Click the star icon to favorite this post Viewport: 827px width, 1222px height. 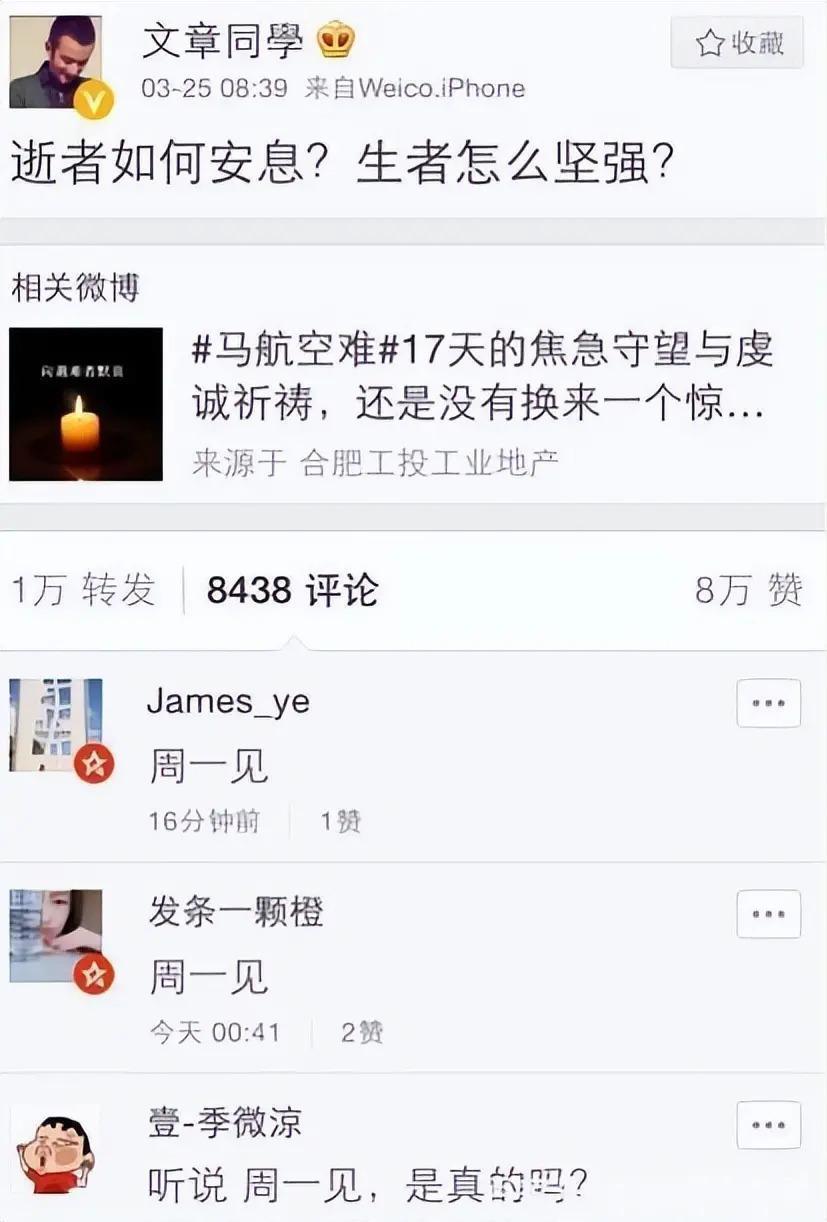coord(710,43)
